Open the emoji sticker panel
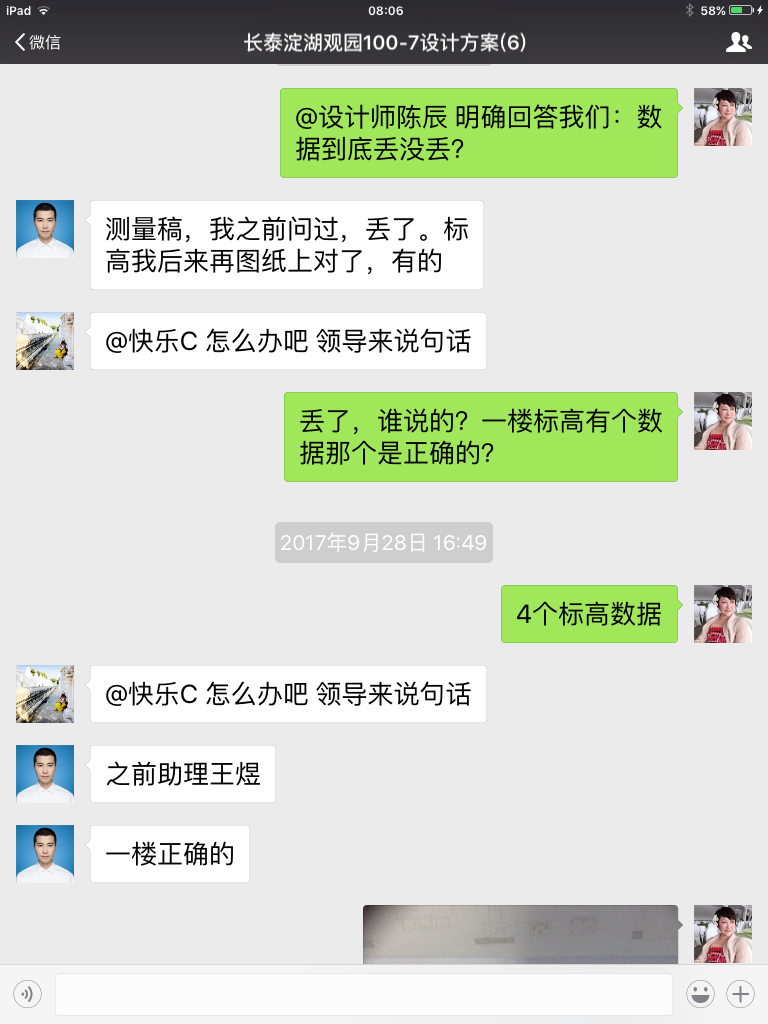Screen dimensions: 768x1024 [x=700, y=994]
